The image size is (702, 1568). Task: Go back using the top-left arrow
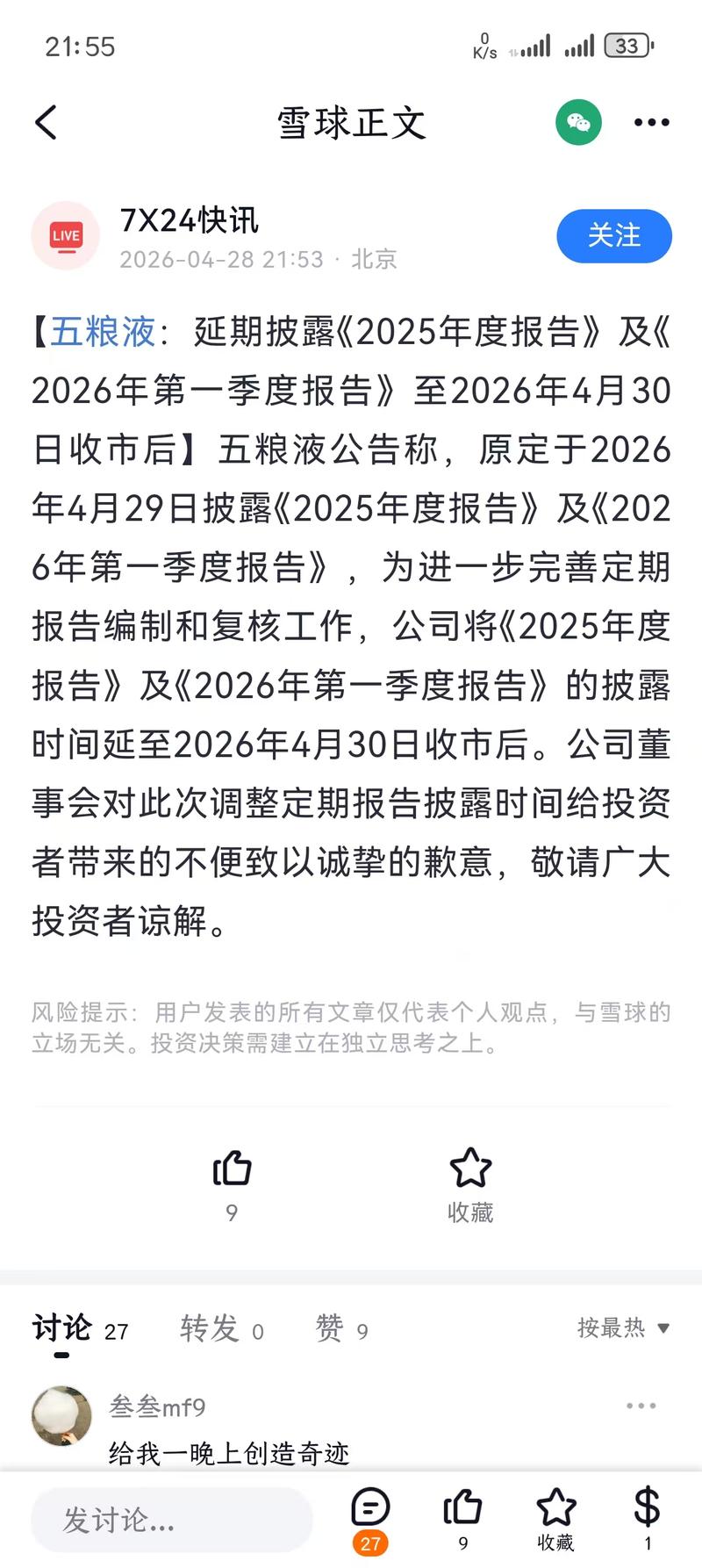47,122
